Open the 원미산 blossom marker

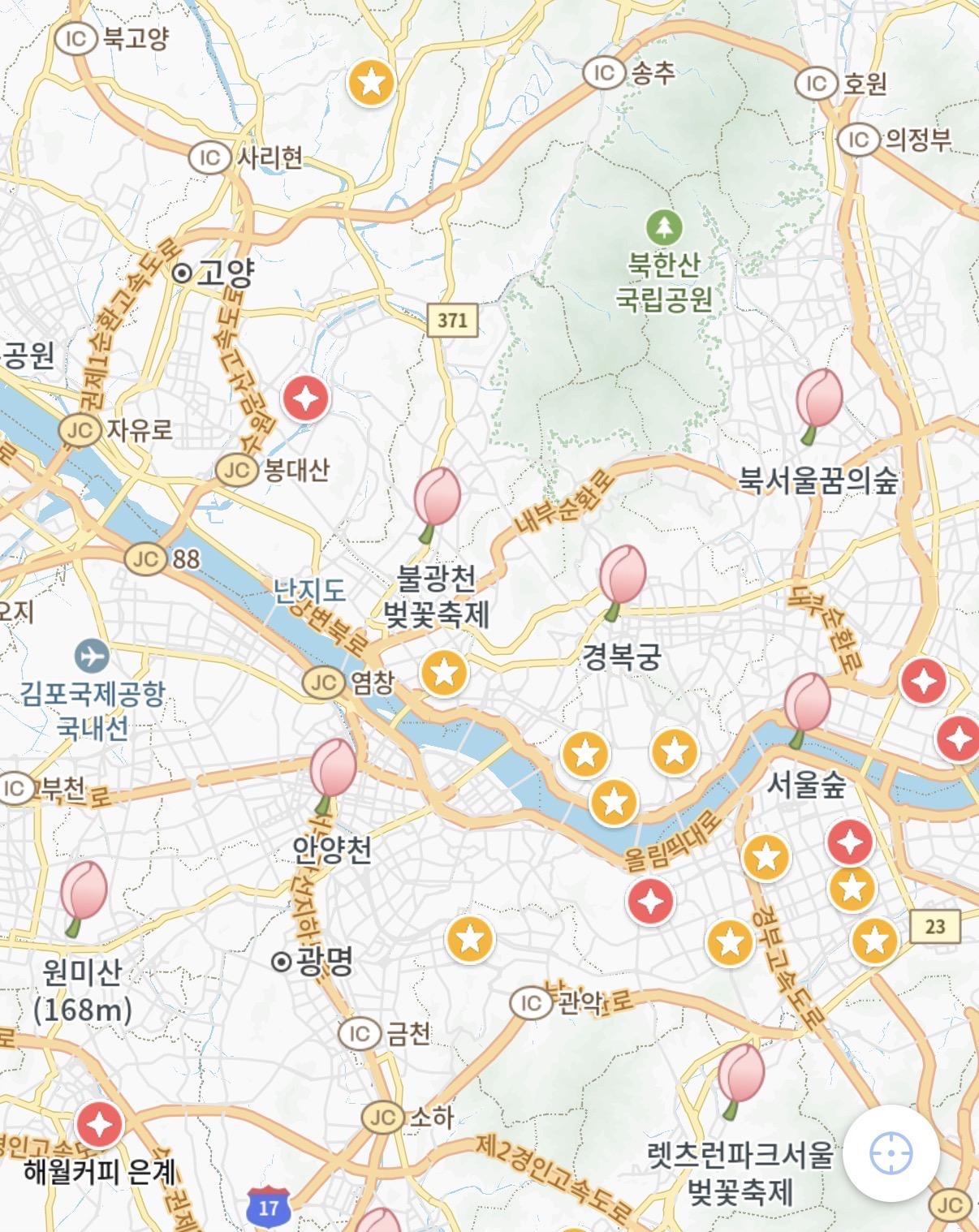[84, 892]
